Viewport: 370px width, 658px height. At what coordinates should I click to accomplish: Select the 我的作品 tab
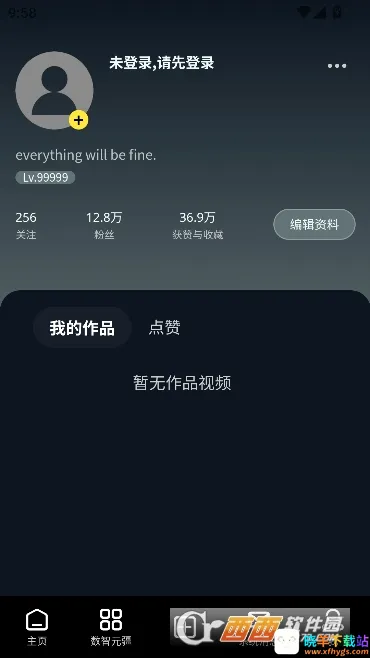[82, 328]
